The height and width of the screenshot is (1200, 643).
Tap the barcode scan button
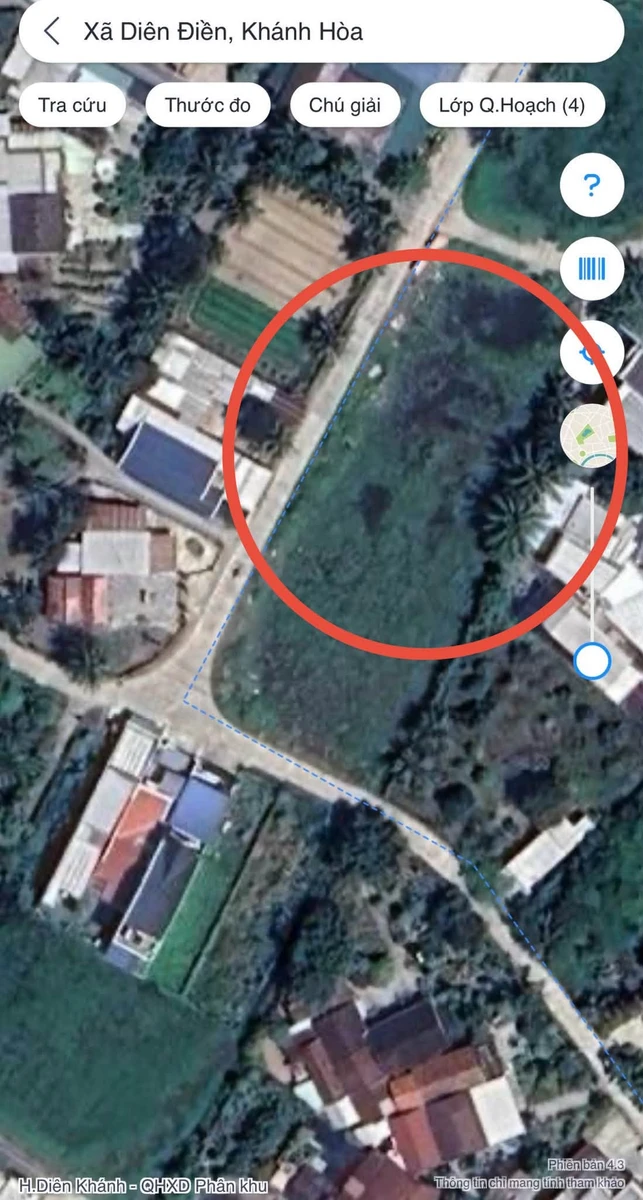pos(592,269)
